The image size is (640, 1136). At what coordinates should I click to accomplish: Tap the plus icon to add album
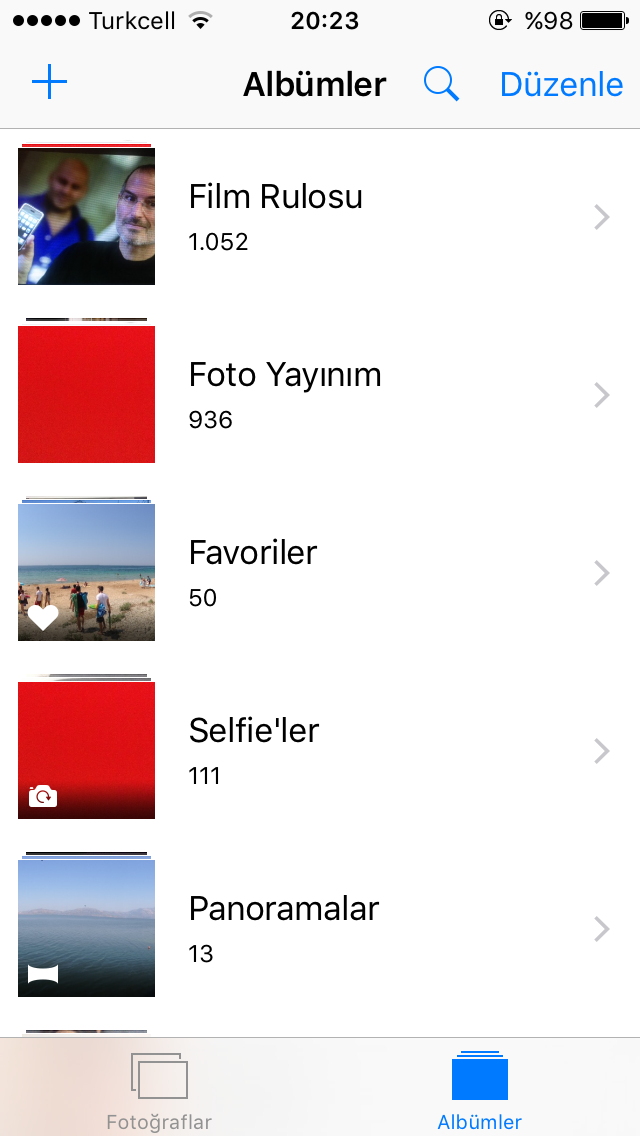[49, 83]
